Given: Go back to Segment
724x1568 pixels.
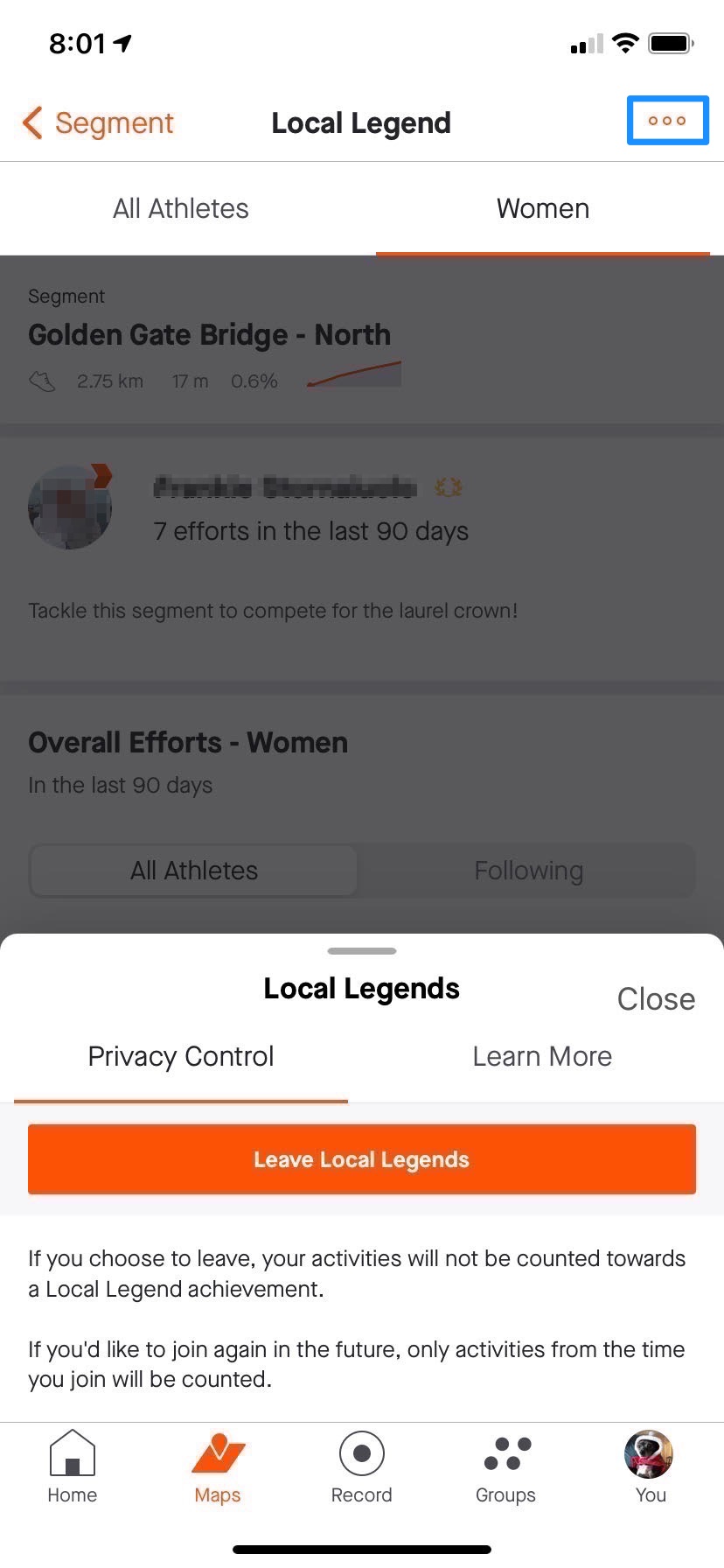Looking at the screenshot, I should 98,123.
